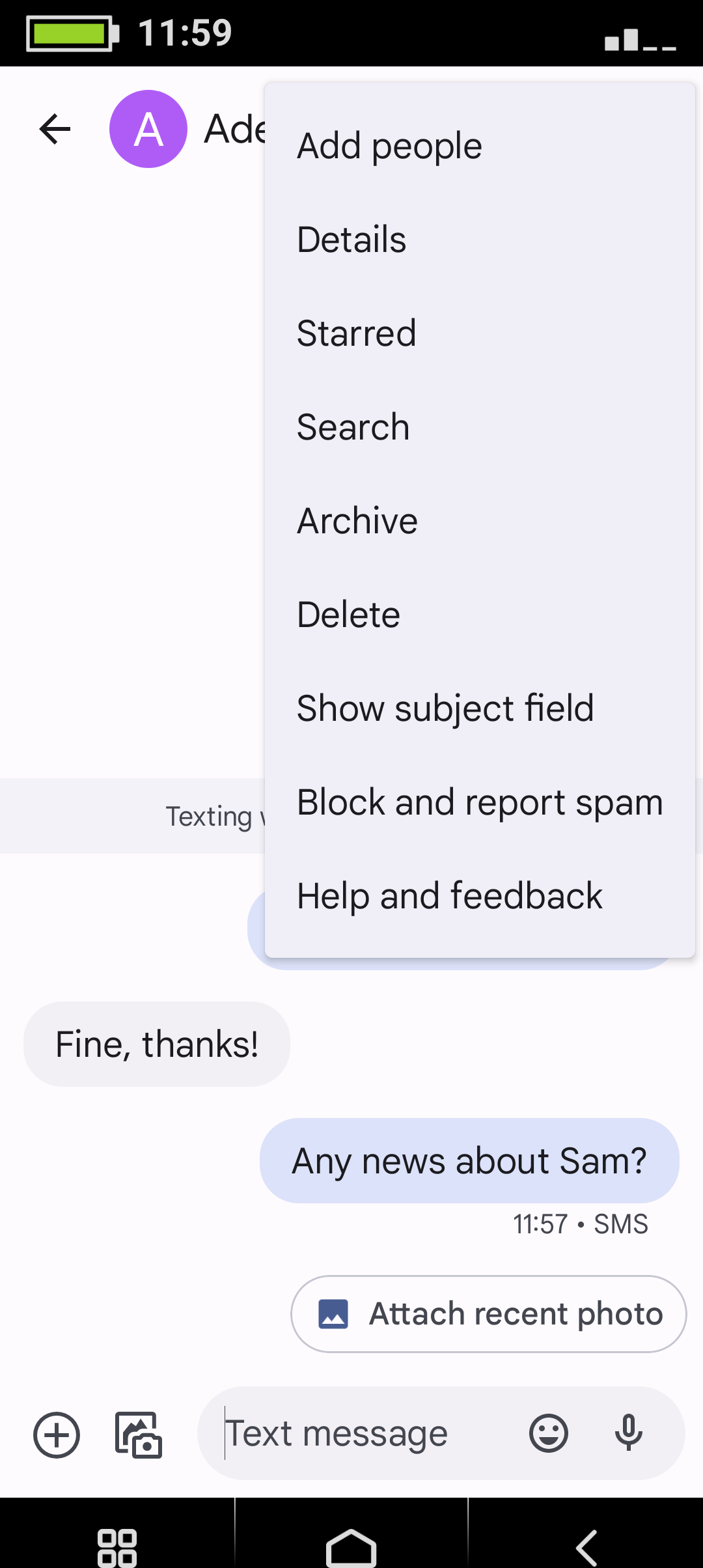
Task: Select Add people from the menu
Action: (389, 146)
